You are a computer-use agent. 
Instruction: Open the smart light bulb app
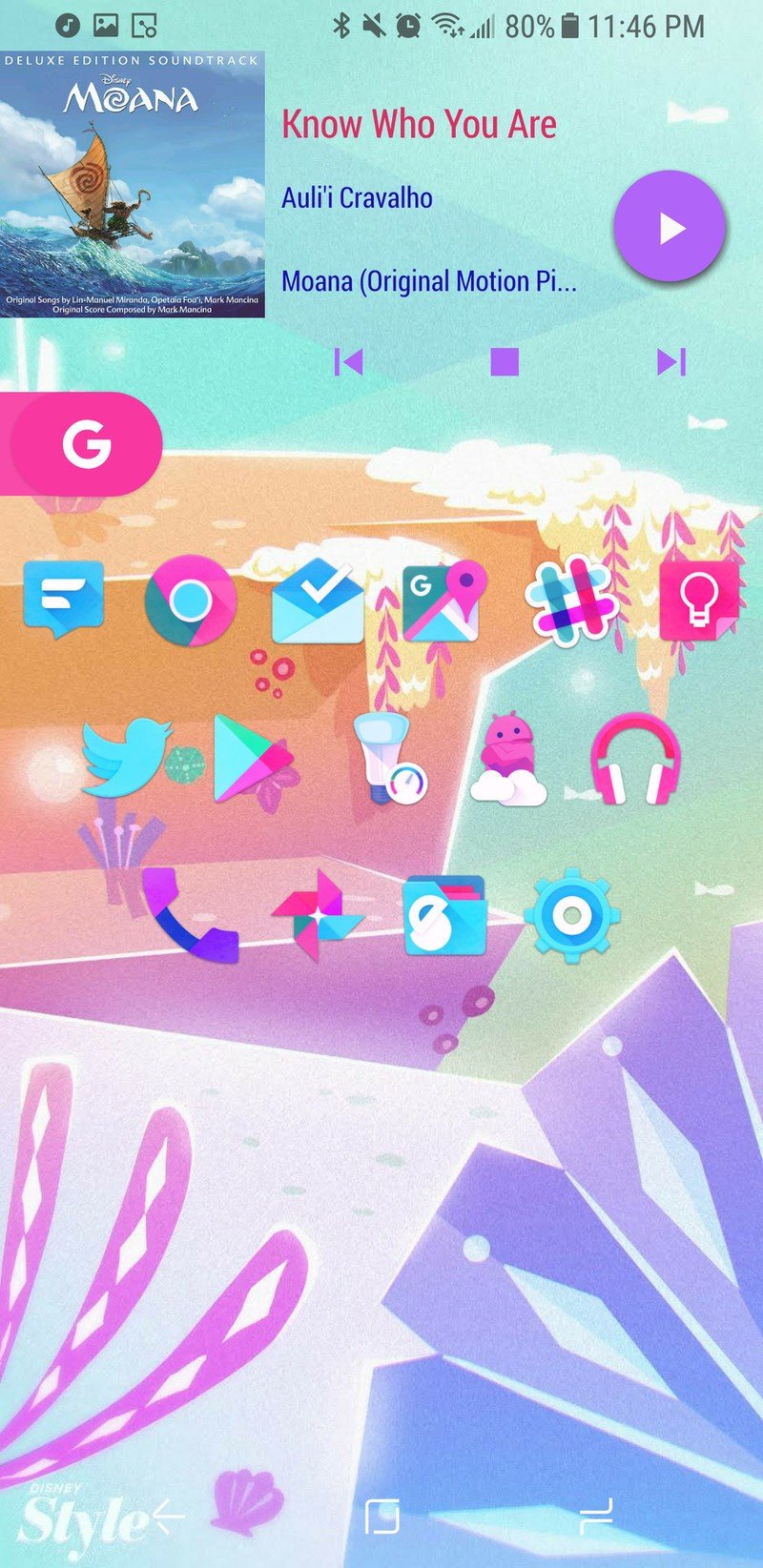pyautogui.click(x=386, y=758)
